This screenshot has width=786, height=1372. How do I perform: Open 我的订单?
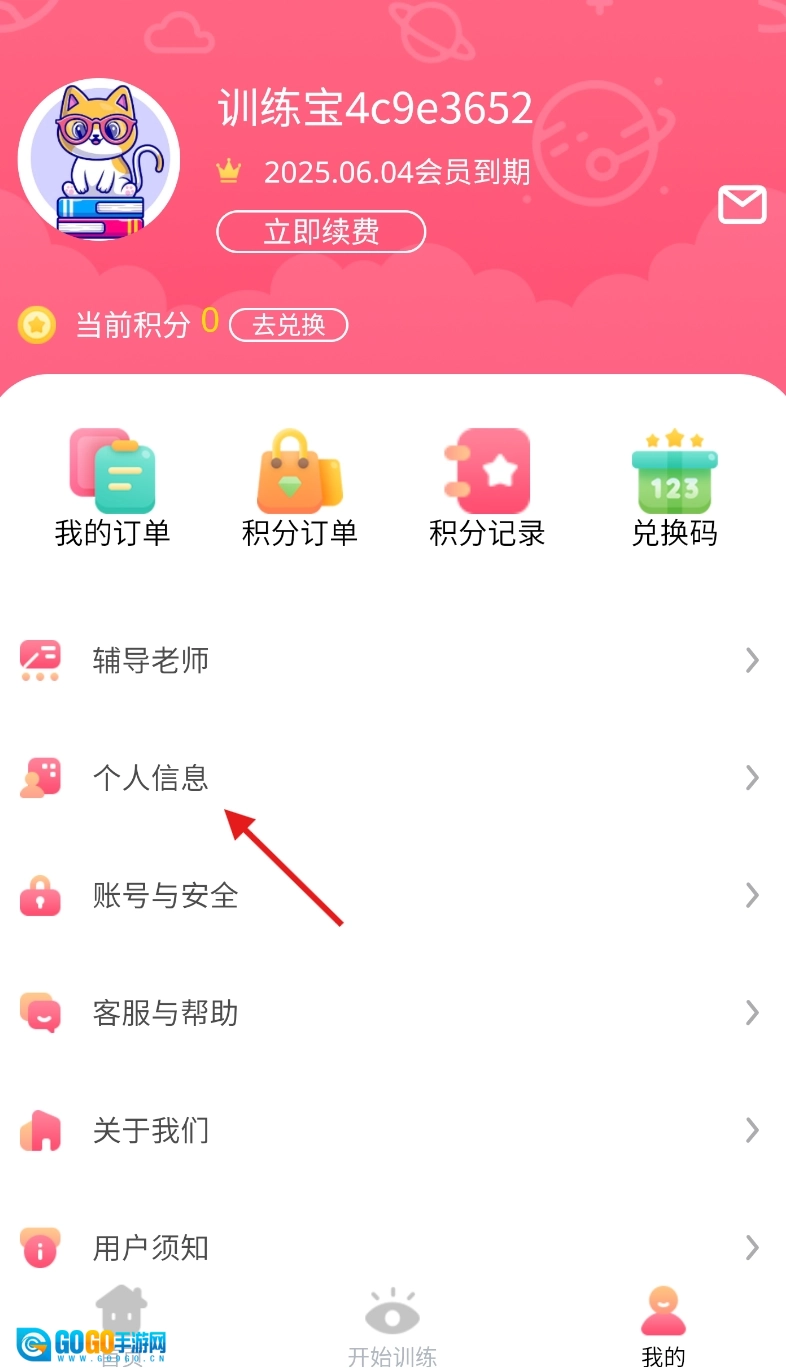112,489
